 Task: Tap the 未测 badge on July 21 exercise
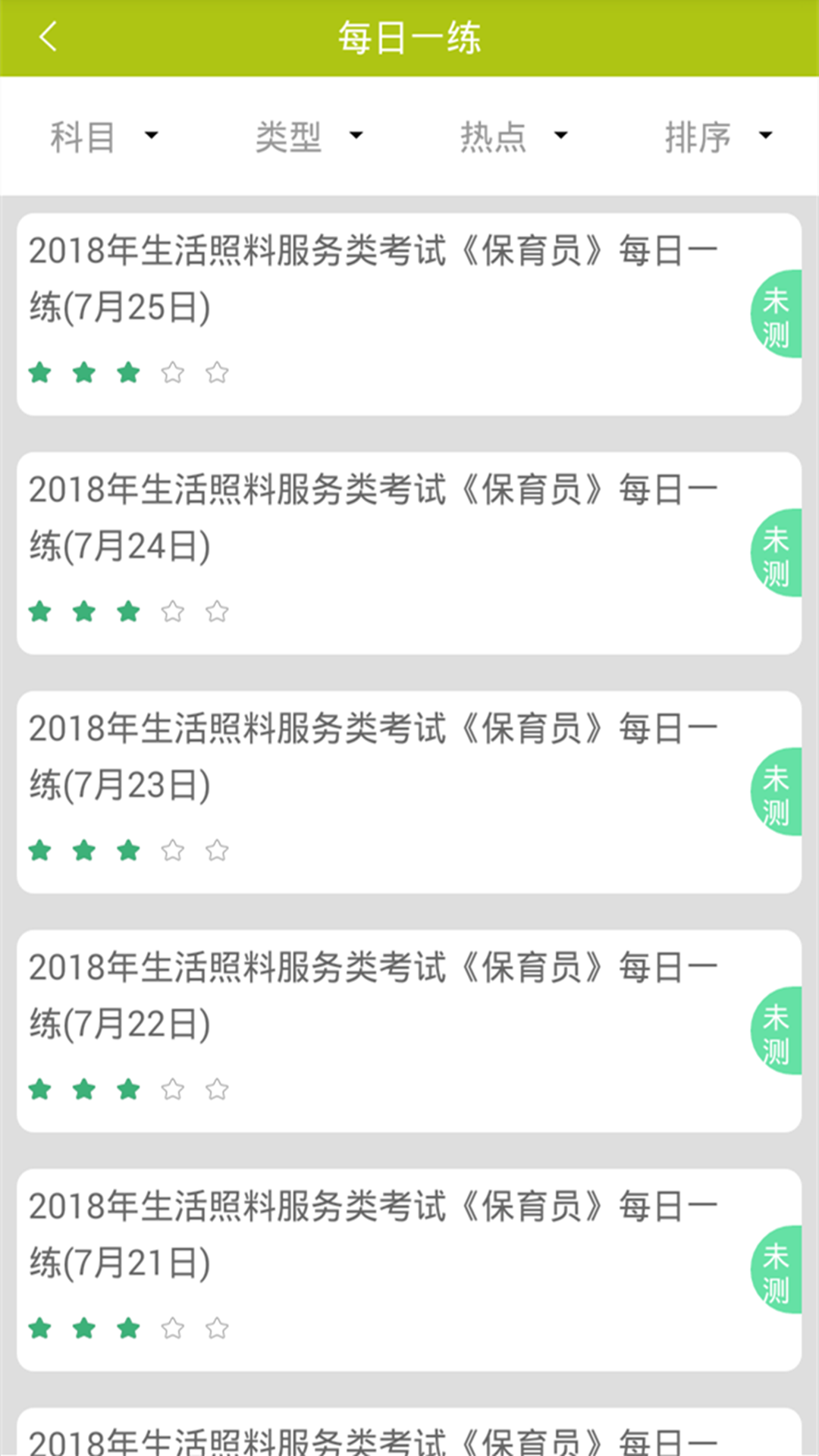[x=777, y=1269]
